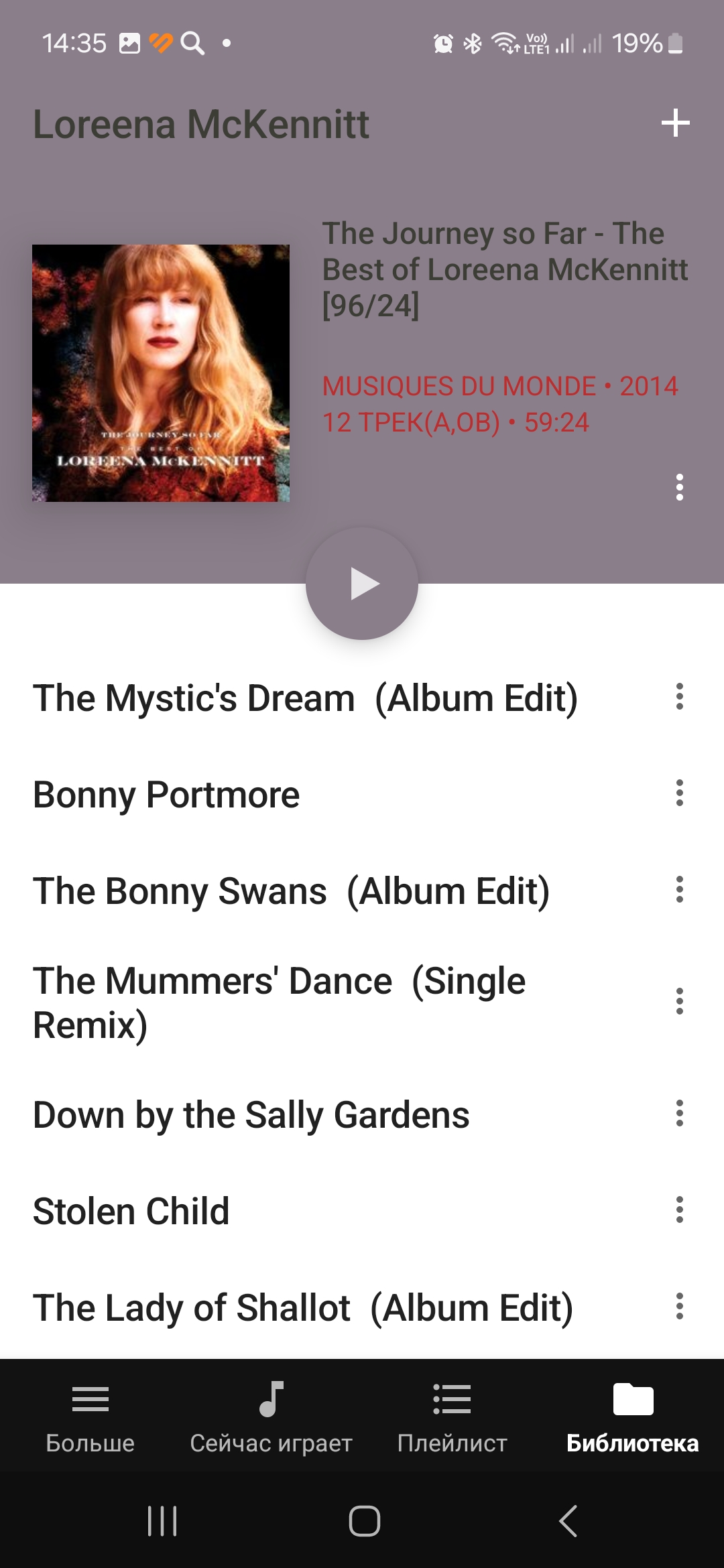Play the album with the round button
The image size is (724, 1568).
[x=362, y=584]
